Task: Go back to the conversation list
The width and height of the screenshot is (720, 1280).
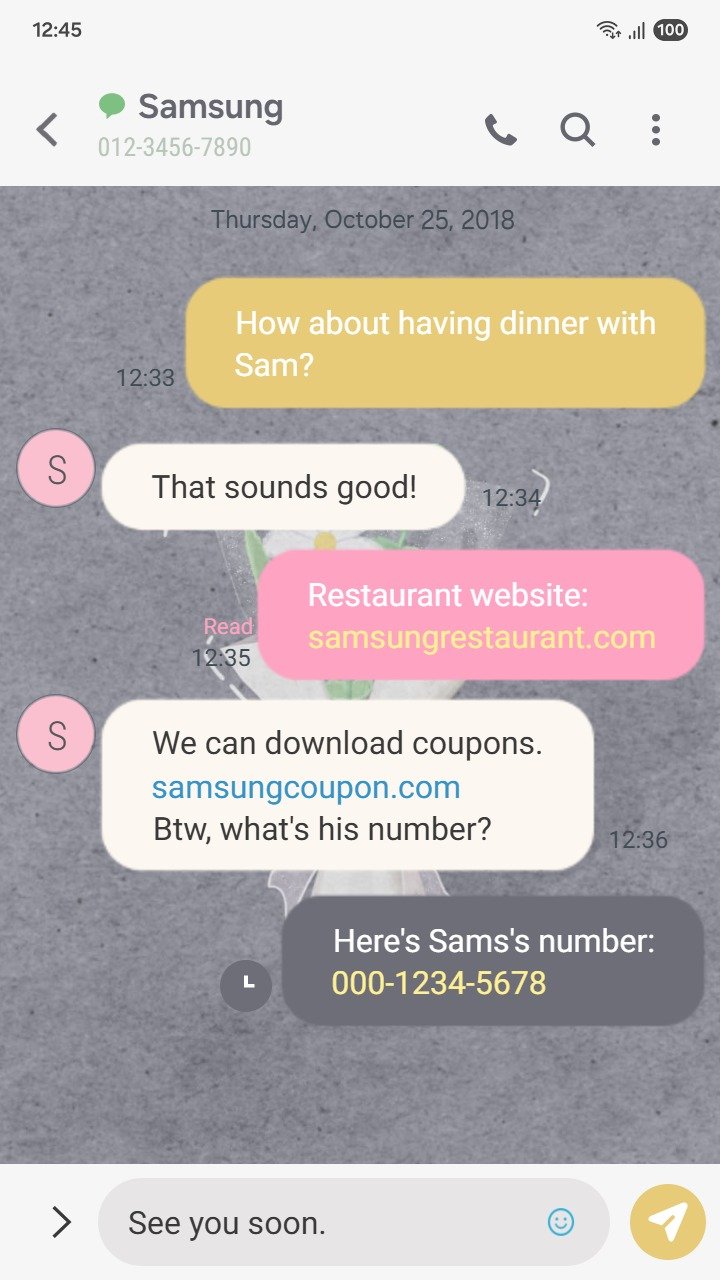Action: tap(47, 130)
